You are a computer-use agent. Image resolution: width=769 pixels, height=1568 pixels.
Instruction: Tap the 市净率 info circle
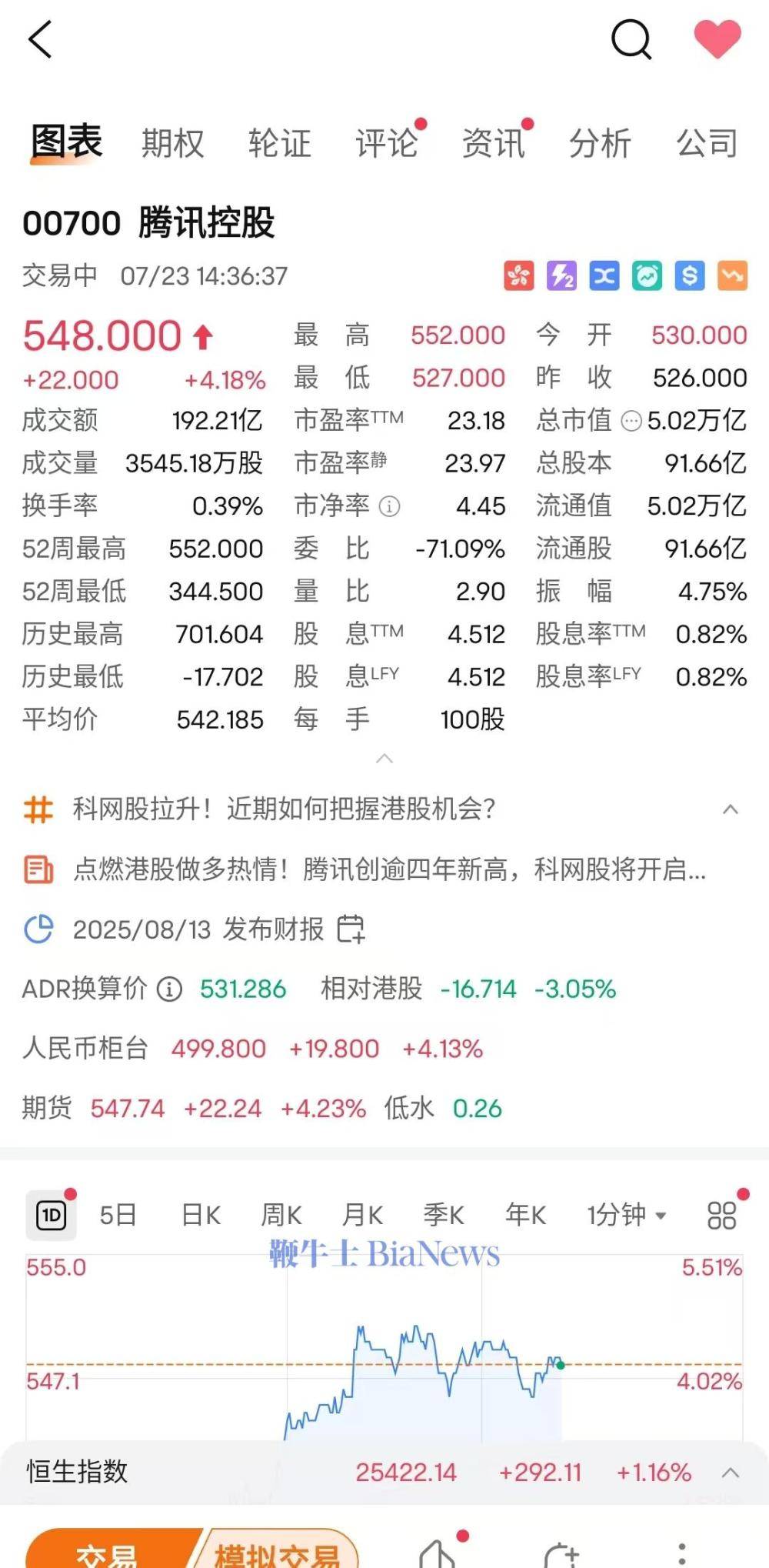(391, 506)
